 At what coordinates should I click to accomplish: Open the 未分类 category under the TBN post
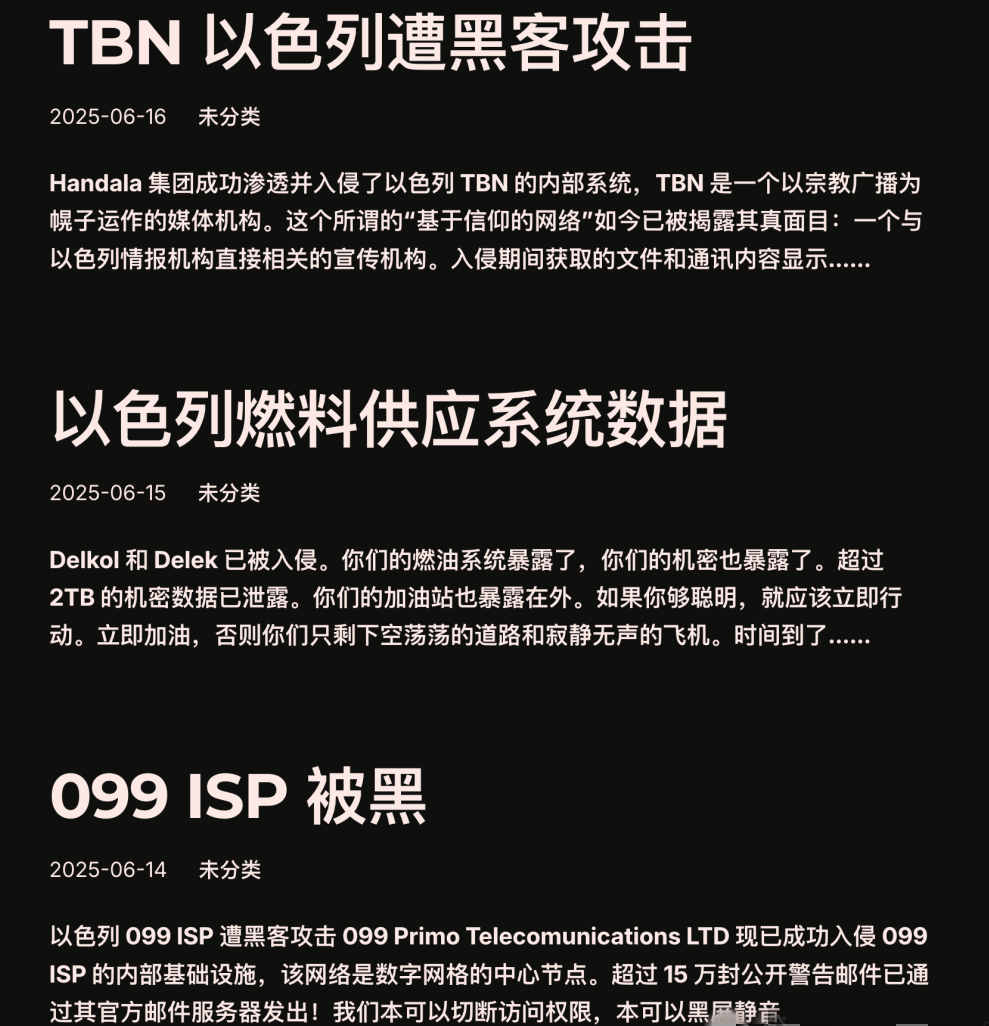tap(229, 116)
